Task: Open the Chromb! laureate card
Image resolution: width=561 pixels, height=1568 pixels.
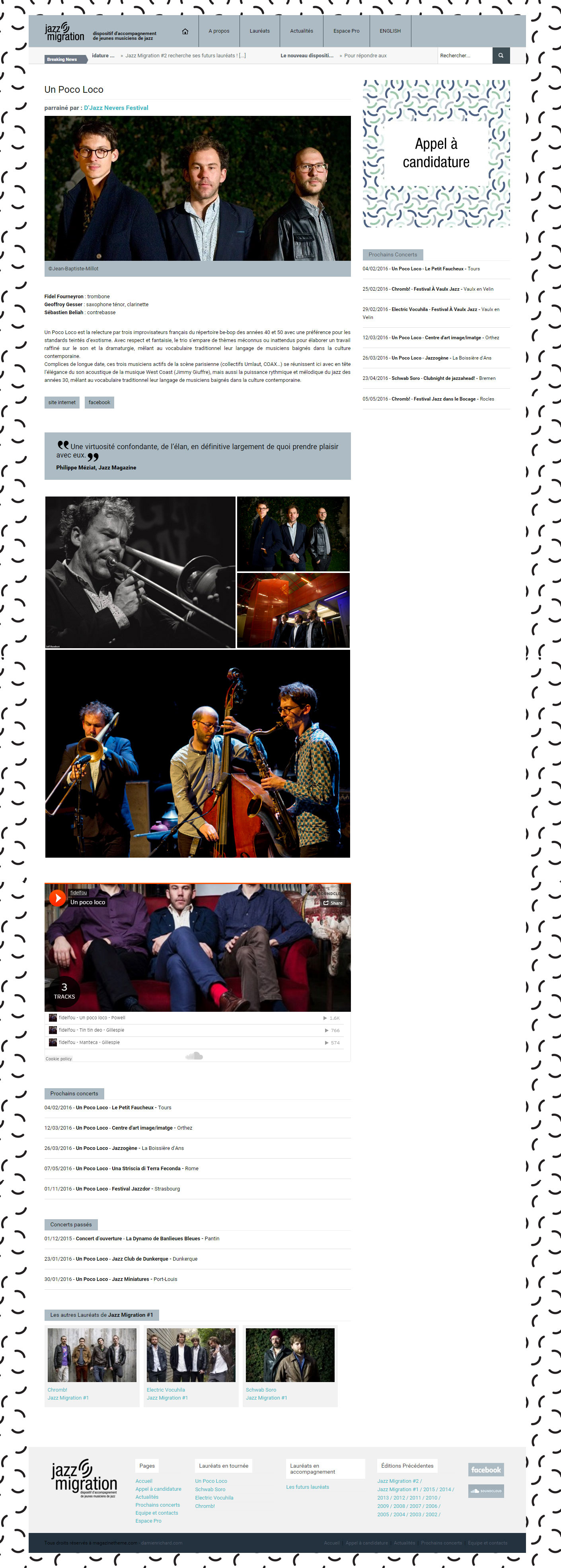Action: [92, 1367]
